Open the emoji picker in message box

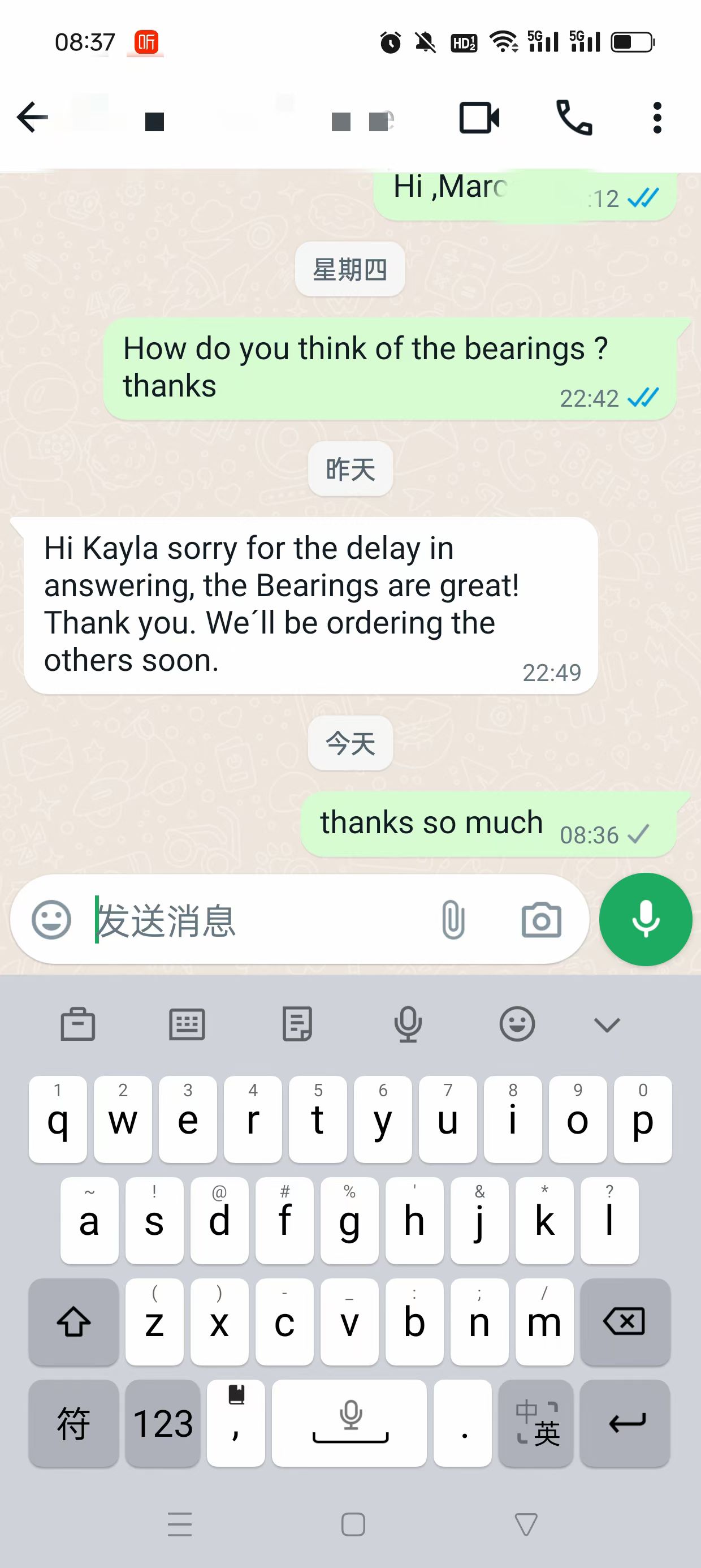(51, 919)
